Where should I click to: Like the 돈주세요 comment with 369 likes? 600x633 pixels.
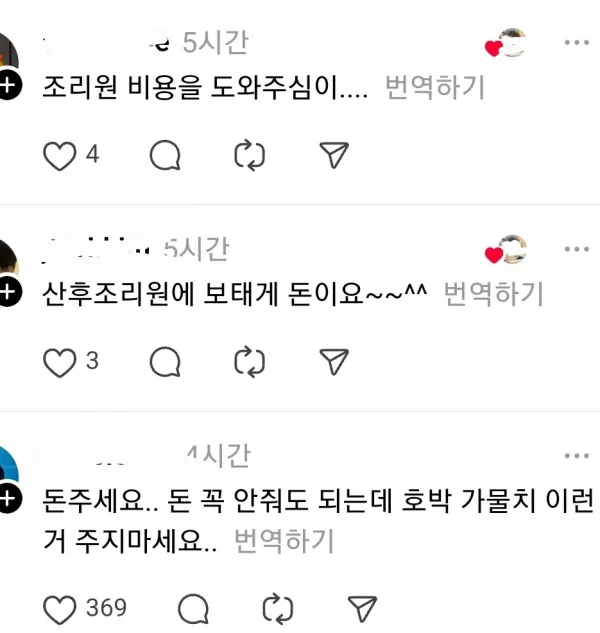click(60, 608)
